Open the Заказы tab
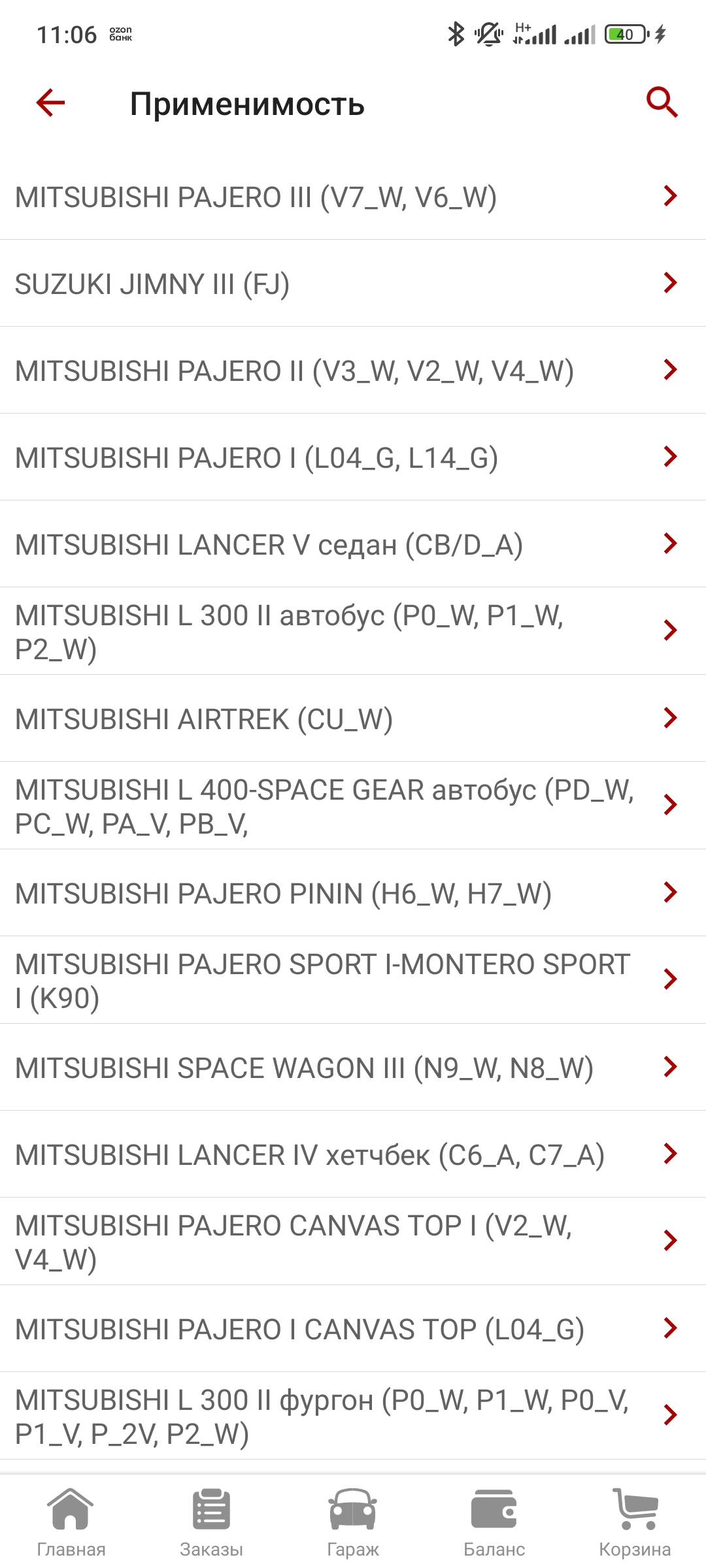This screenshot has height=1568, width=706. point(212,1522)
